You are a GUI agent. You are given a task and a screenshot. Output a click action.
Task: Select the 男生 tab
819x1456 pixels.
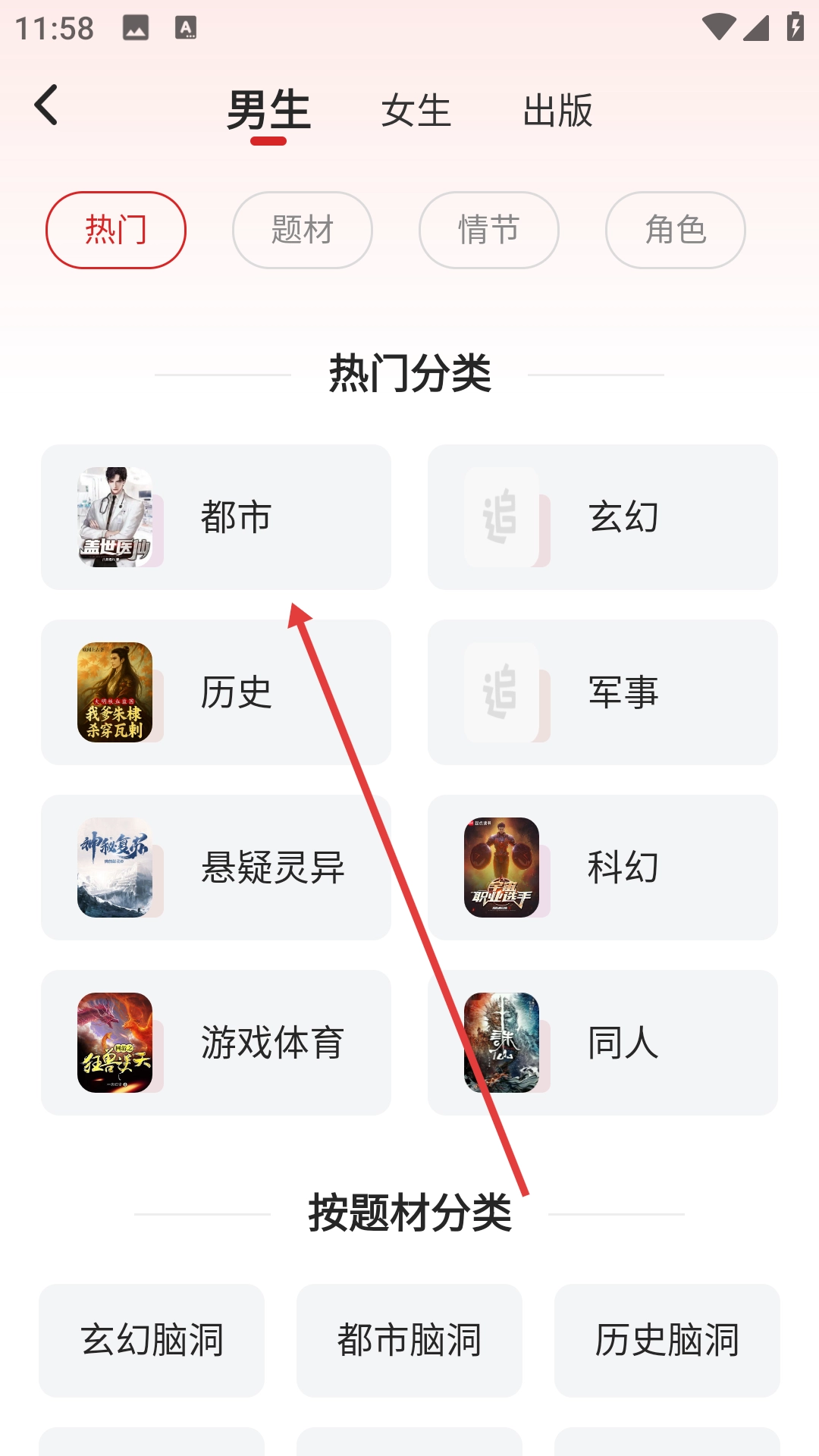(268, 111)
